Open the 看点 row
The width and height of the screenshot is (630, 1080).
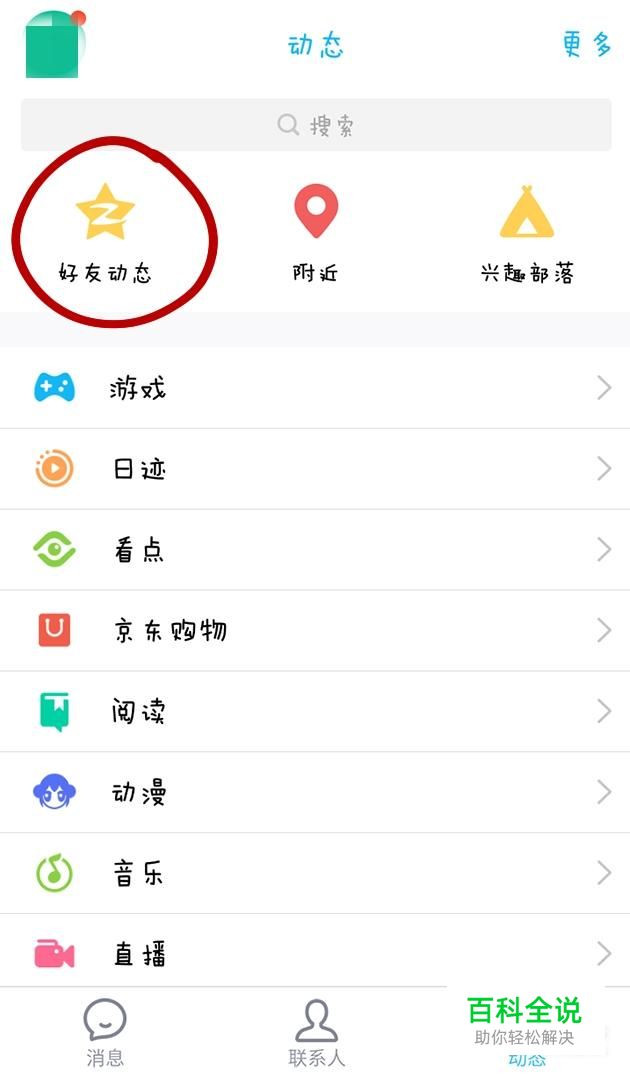tap(315, 550)
